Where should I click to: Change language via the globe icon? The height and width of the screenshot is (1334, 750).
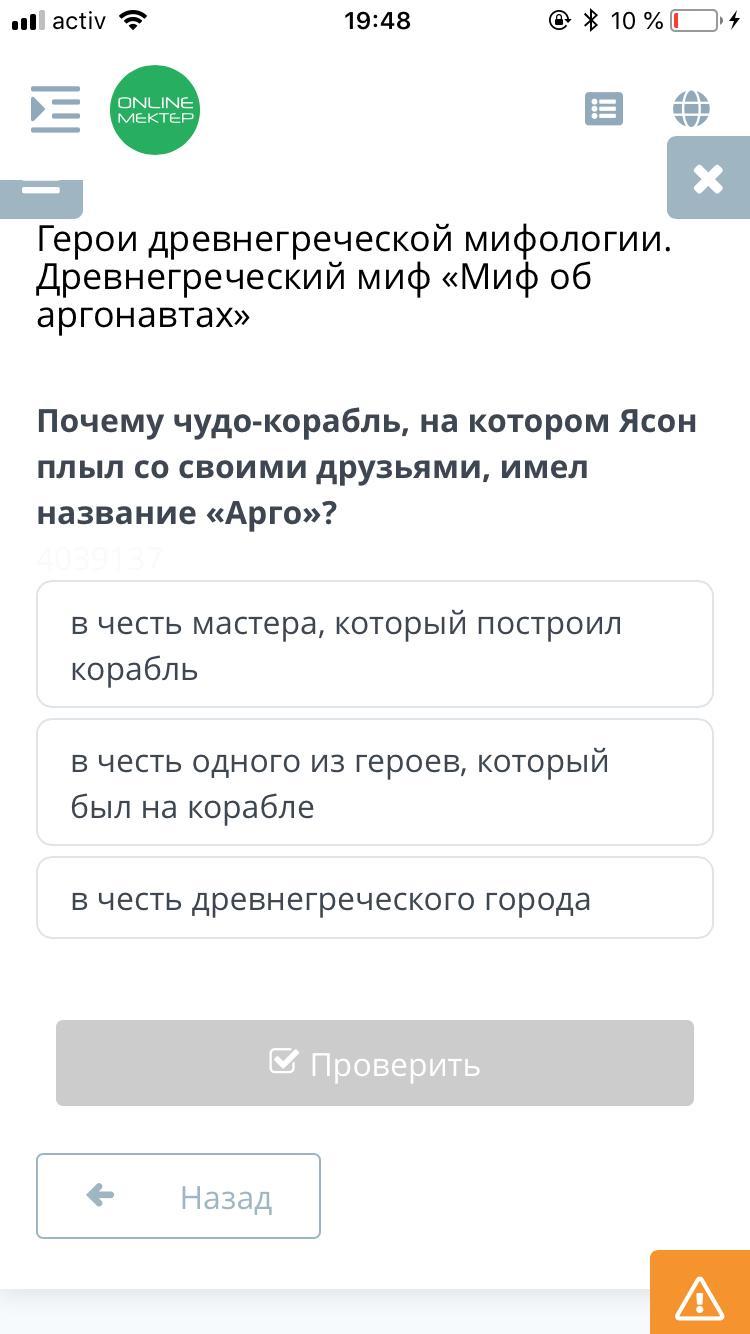[691, 109]
